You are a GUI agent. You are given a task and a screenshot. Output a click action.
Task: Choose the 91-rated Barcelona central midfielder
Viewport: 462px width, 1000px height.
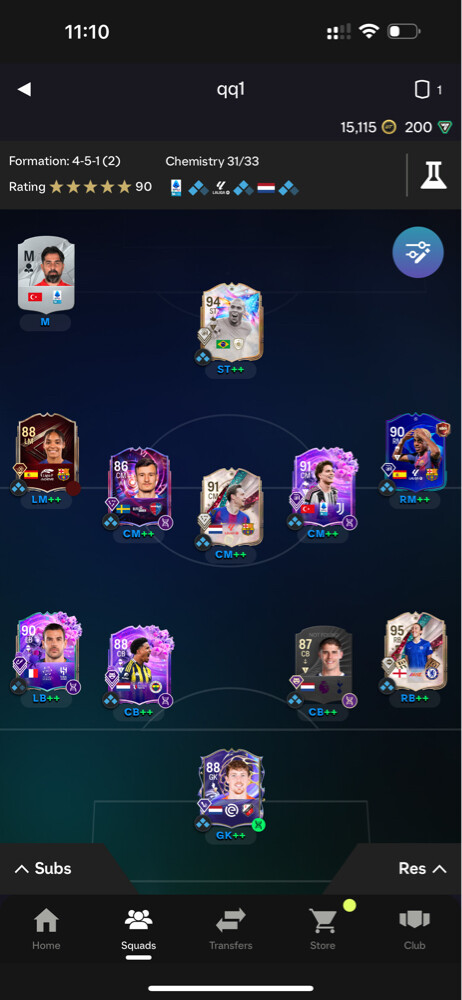pos(231,508)
